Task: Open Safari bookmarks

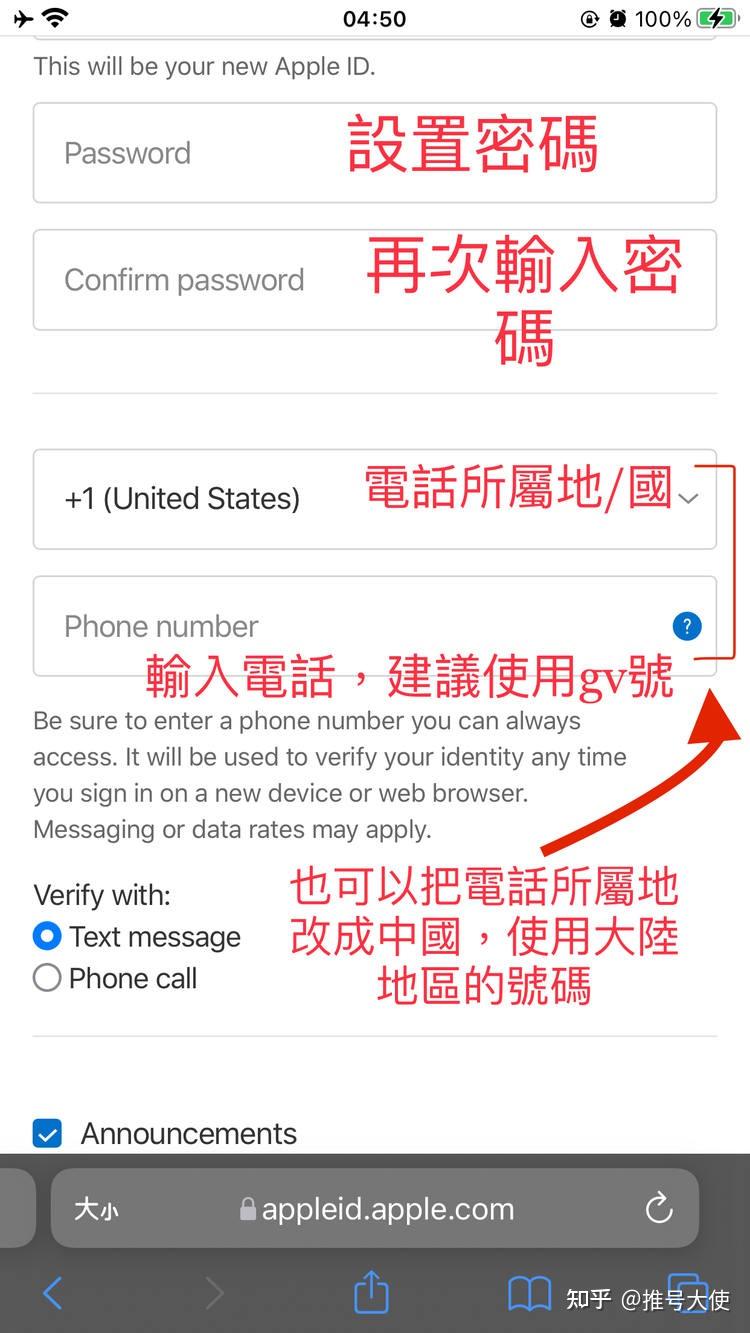Action: click(529, 1294)
